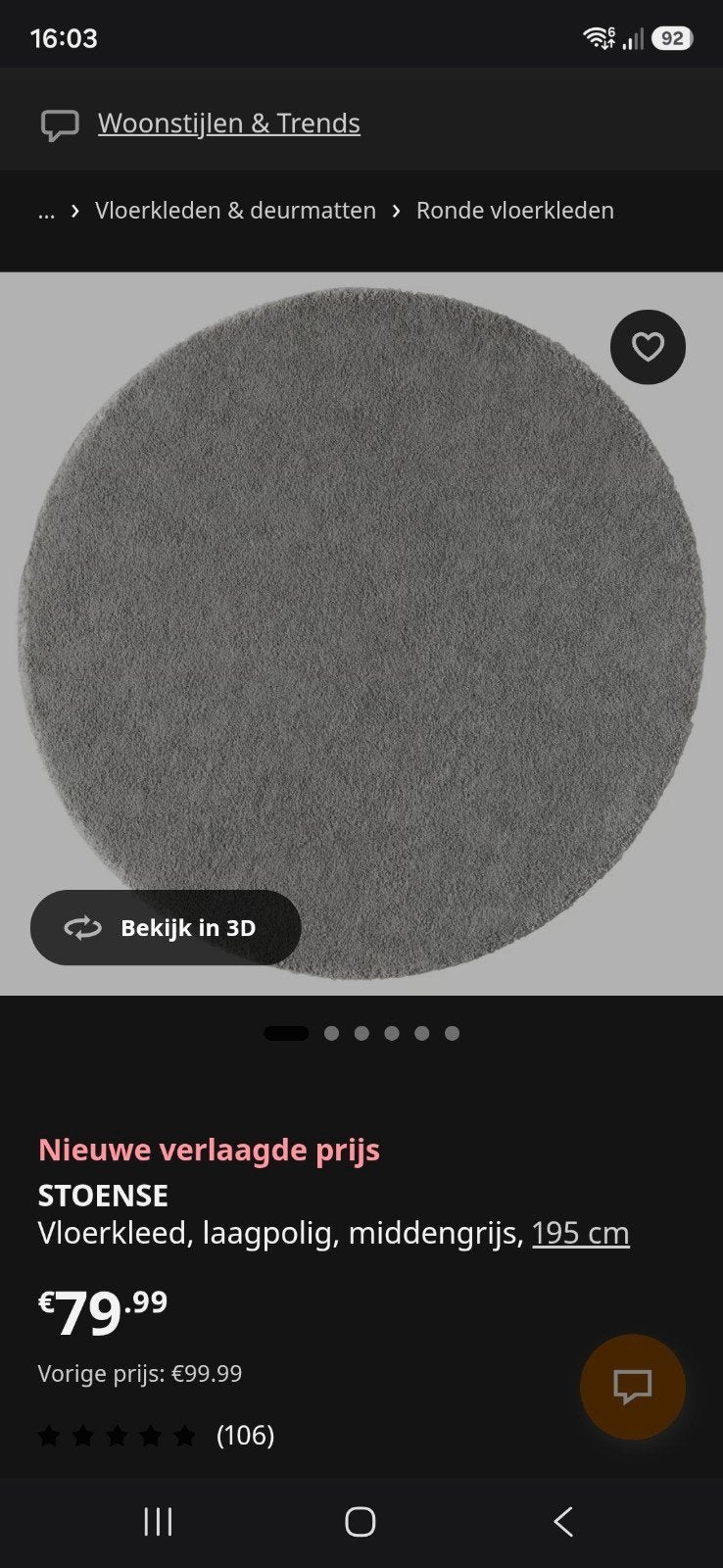Add STOENSE rug to favorites with heart
The image size is (723, 1568).
tap(648, 347)
